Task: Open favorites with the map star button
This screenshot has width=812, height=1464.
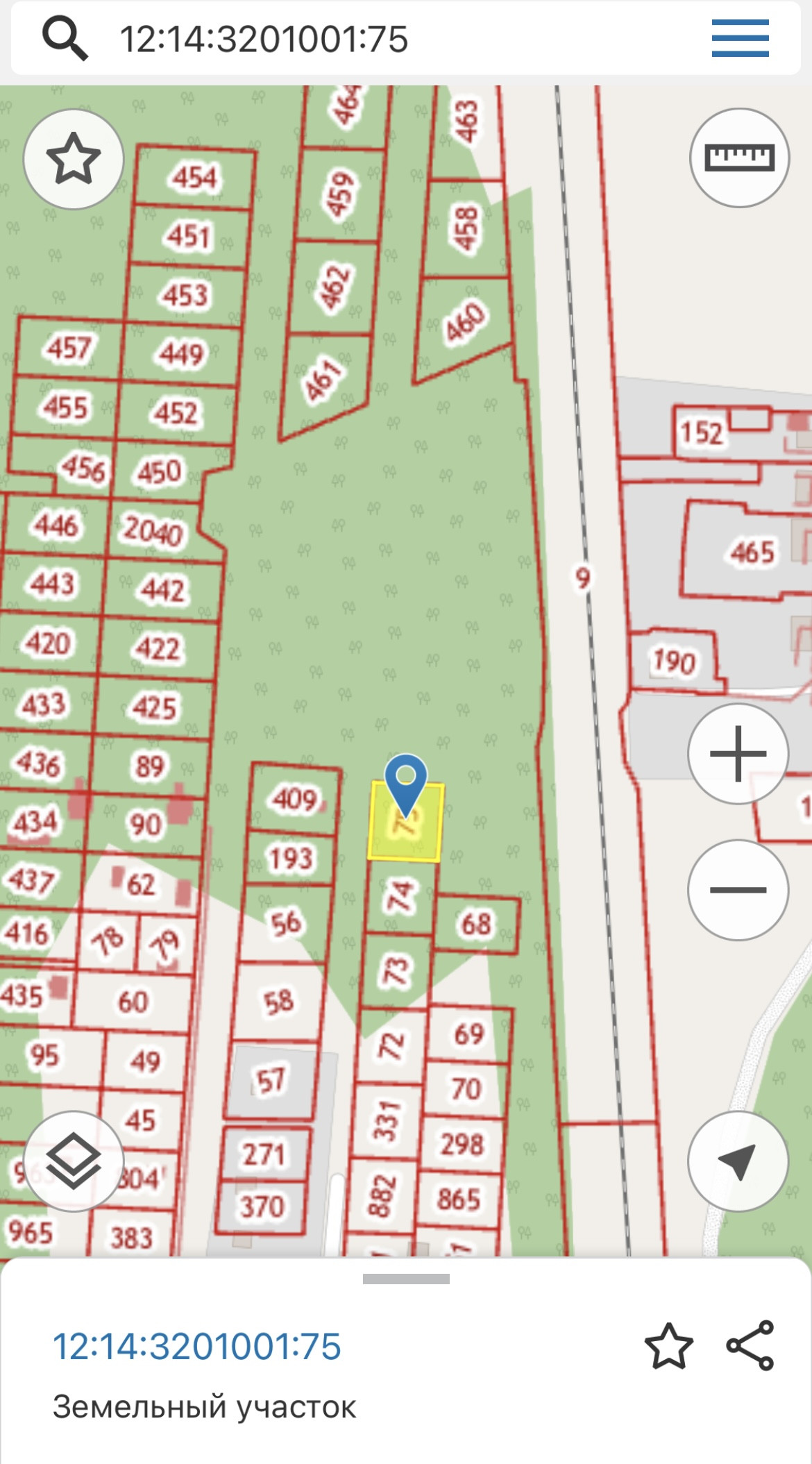Action: tap(74, 159)
